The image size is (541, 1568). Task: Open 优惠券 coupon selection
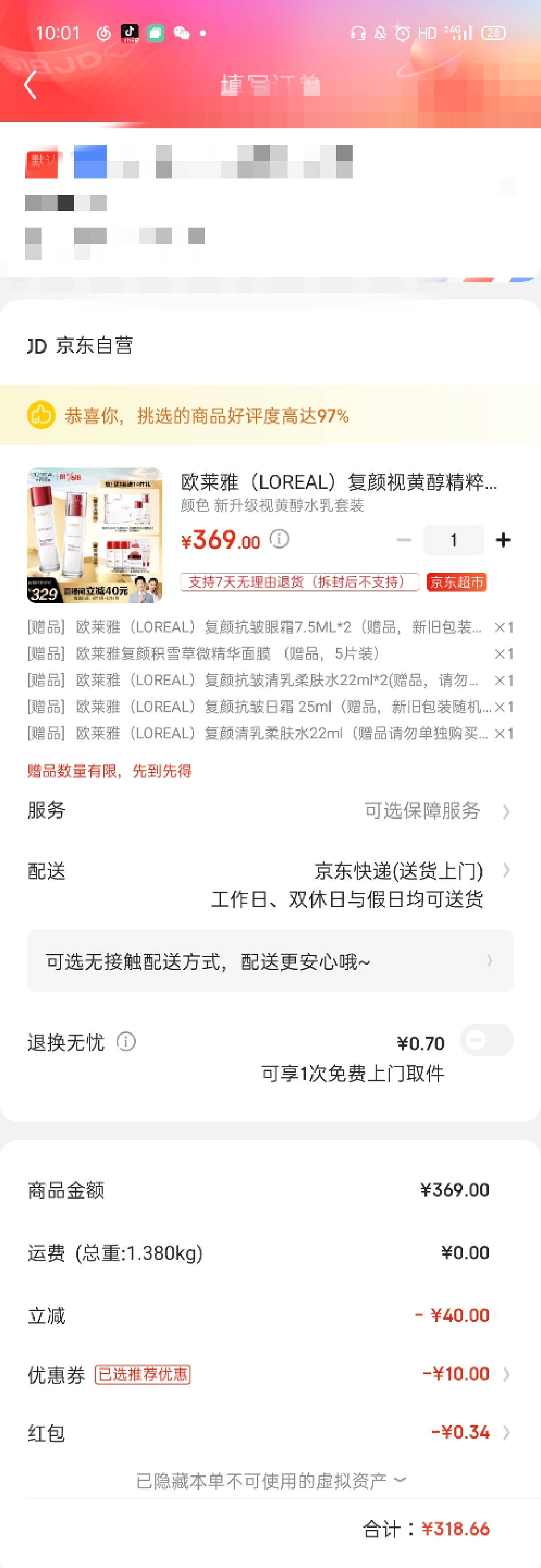tap(462, 1375)
